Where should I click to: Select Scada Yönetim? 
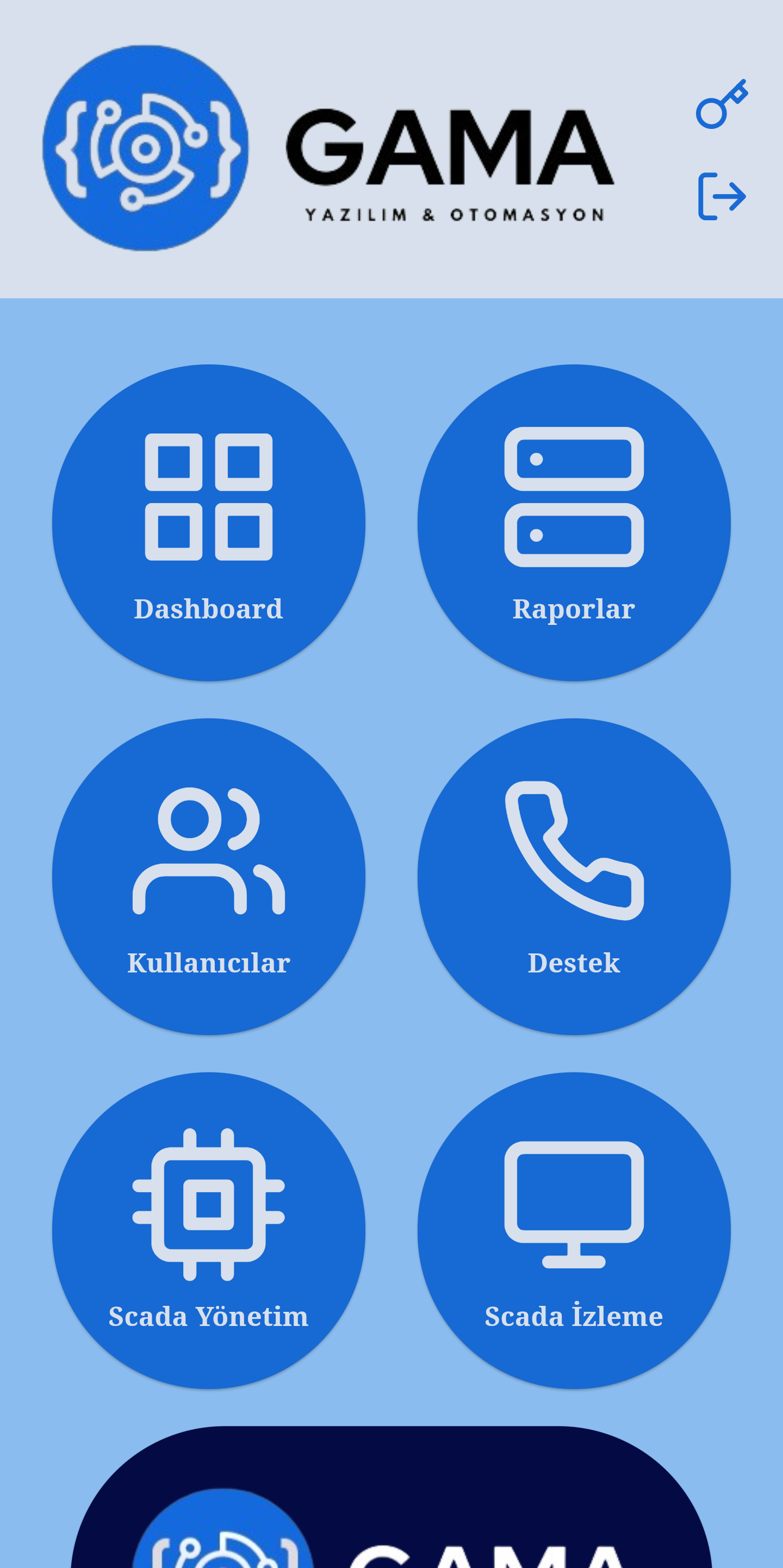[x=209, y=1230]
